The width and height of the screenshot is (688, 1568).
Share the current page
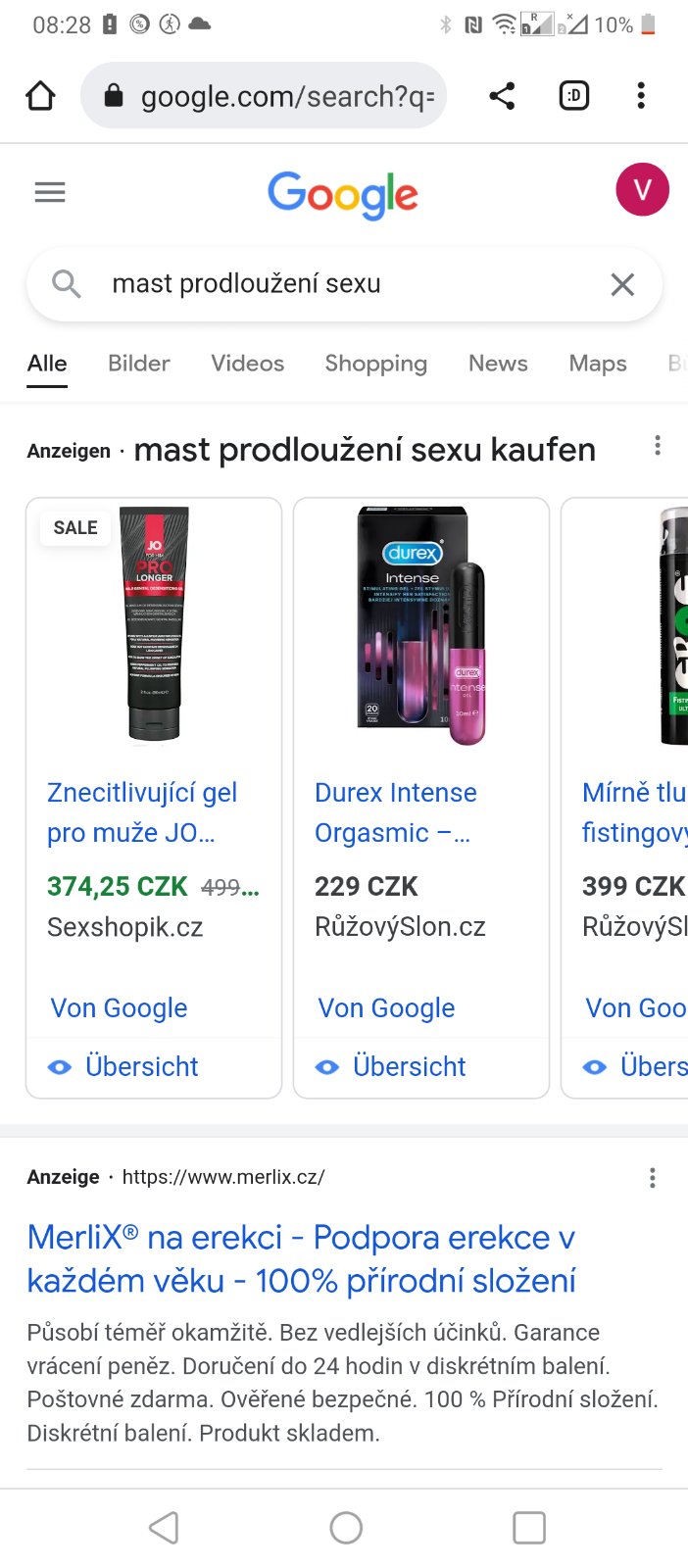[x=502, y=96]
